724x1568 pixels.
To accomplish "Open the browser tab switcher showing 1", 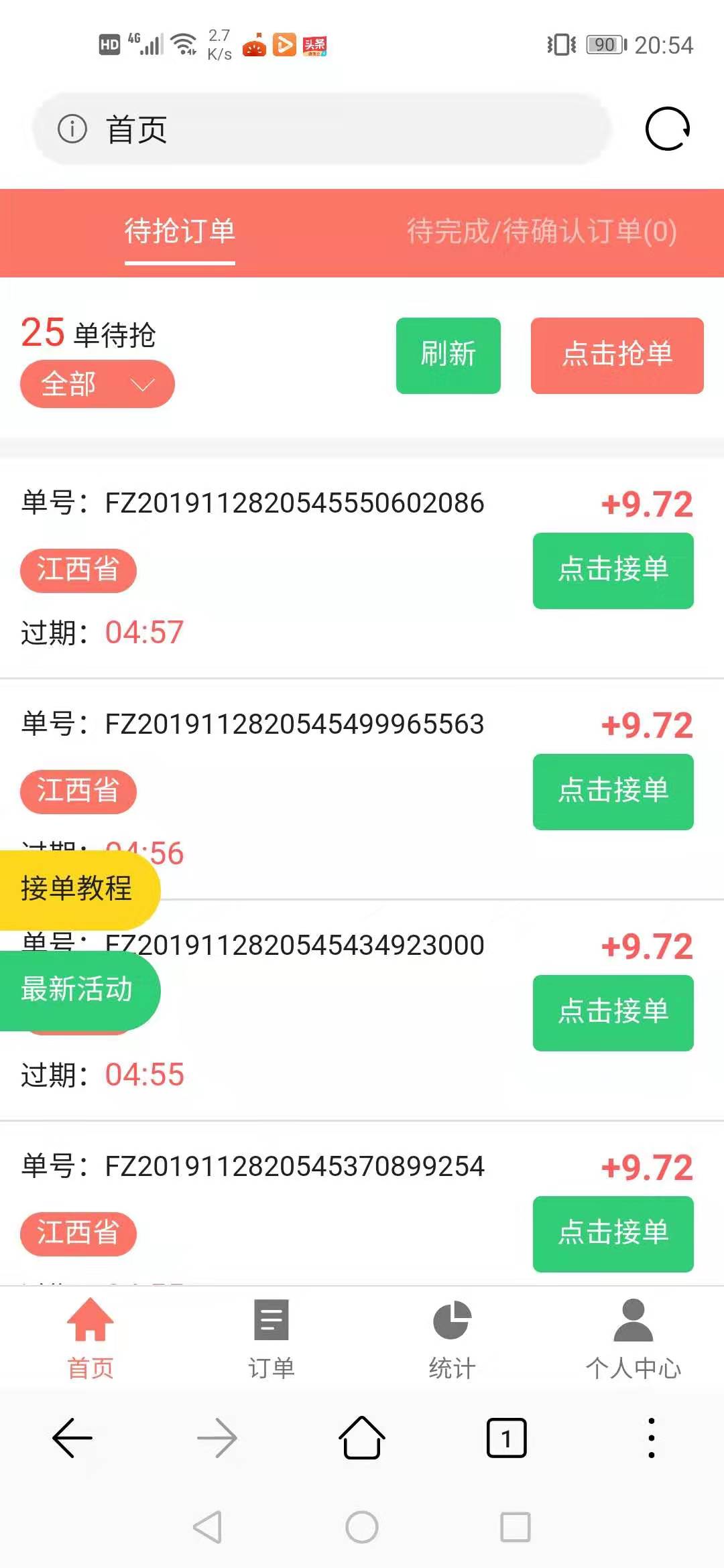I will (507, 1437).
